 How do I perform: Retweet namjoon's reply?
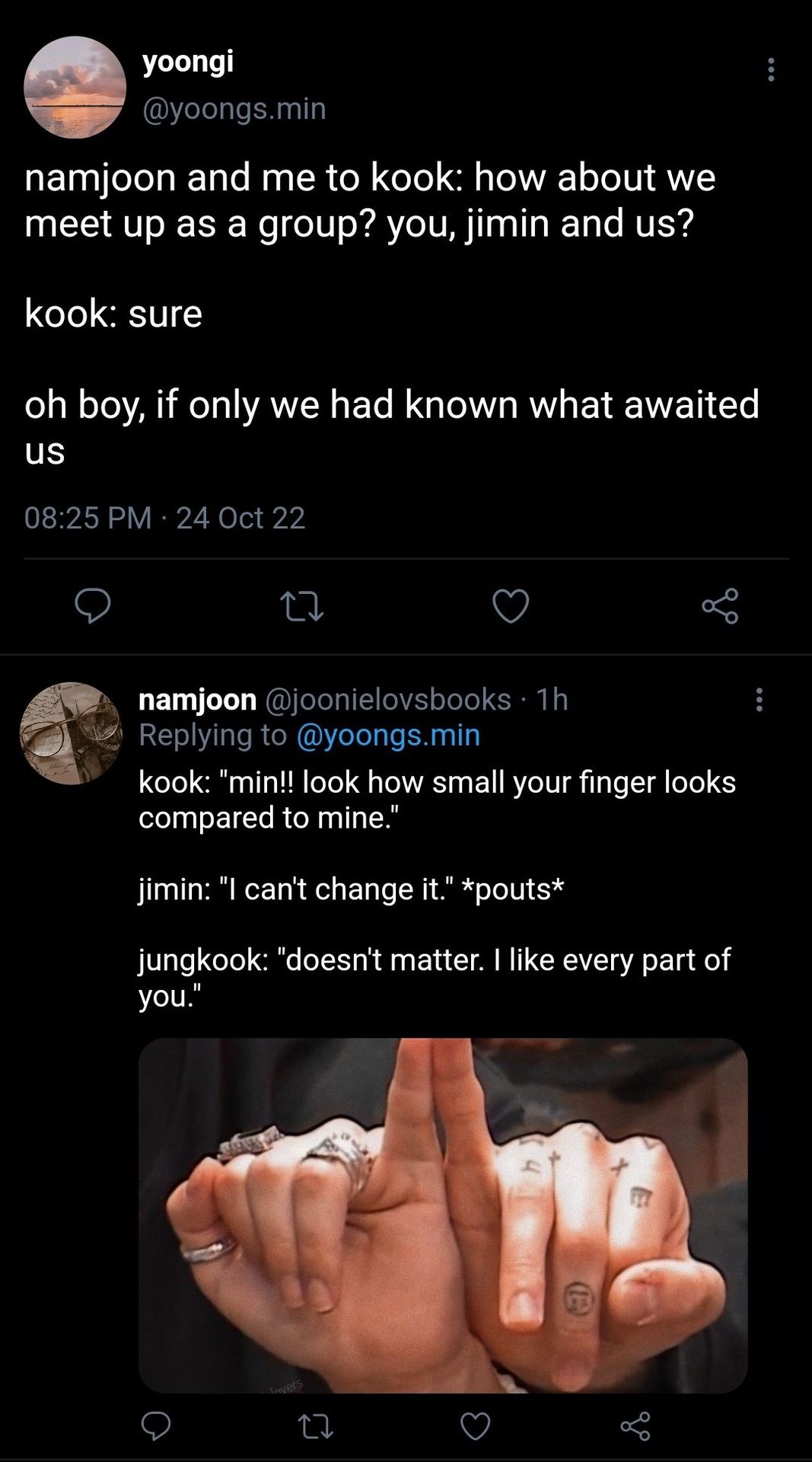316,1426
